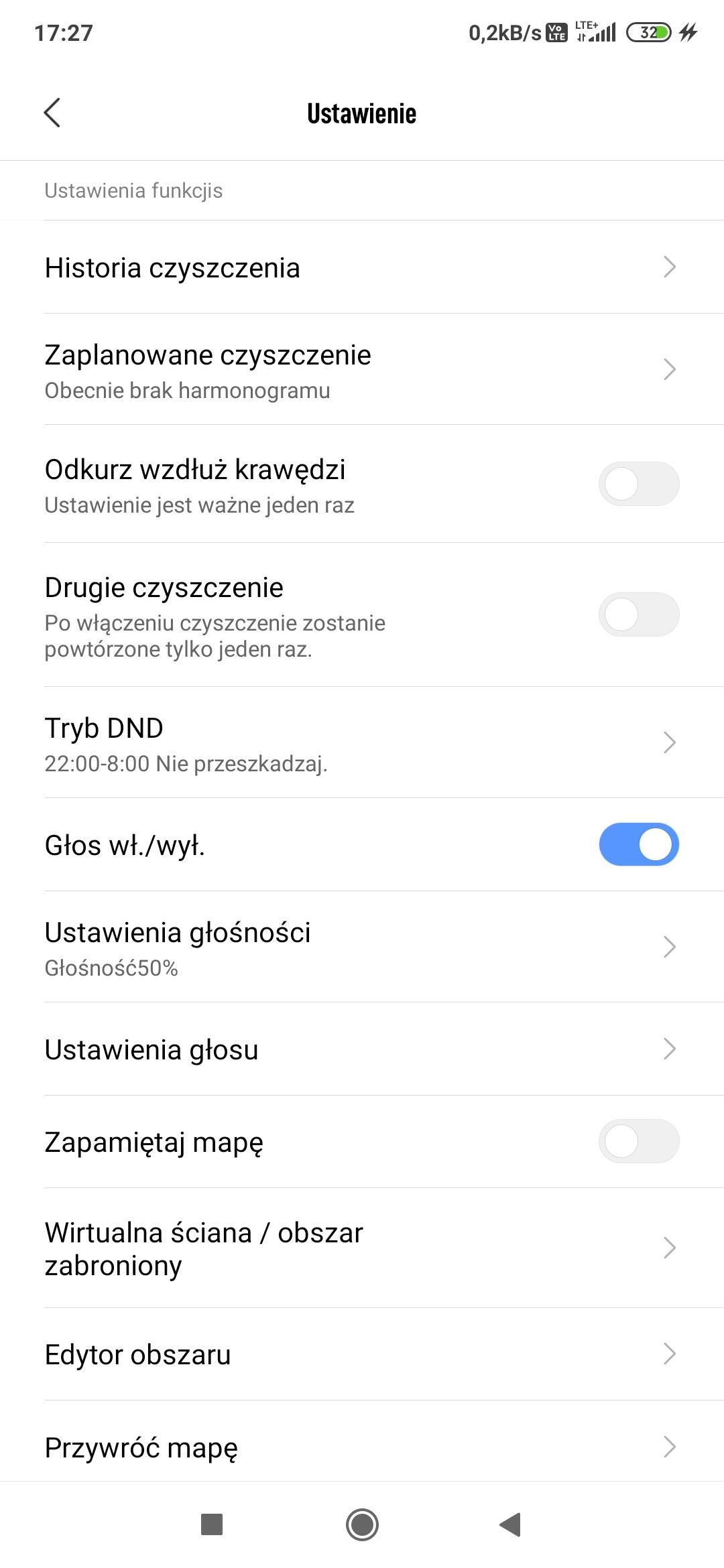Toggle Zapamiętaj mapę on
The width and height of the screenshot is (724, 1568).
[x=638, y=1141]
